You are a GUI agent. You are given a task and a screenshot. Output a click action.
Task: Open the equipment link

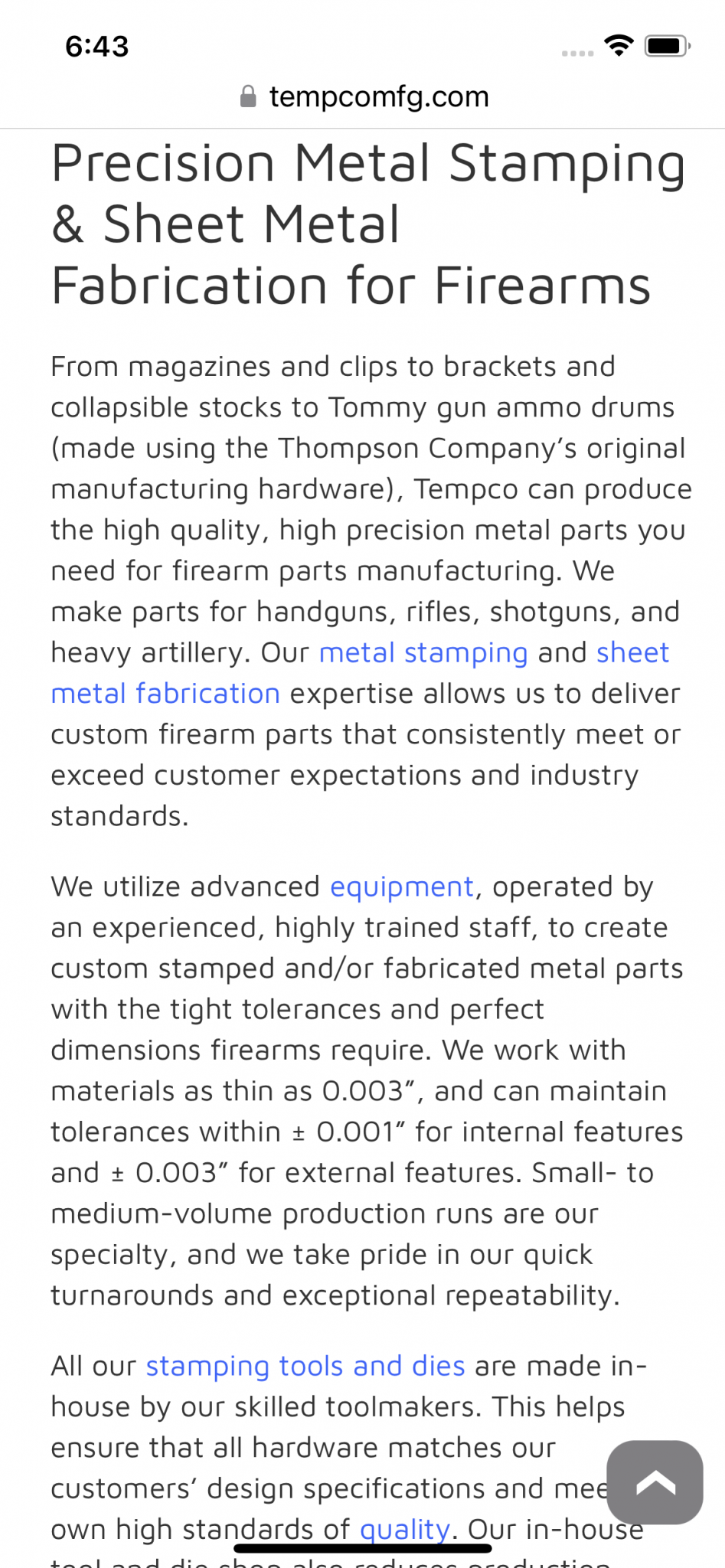point(401,887)
